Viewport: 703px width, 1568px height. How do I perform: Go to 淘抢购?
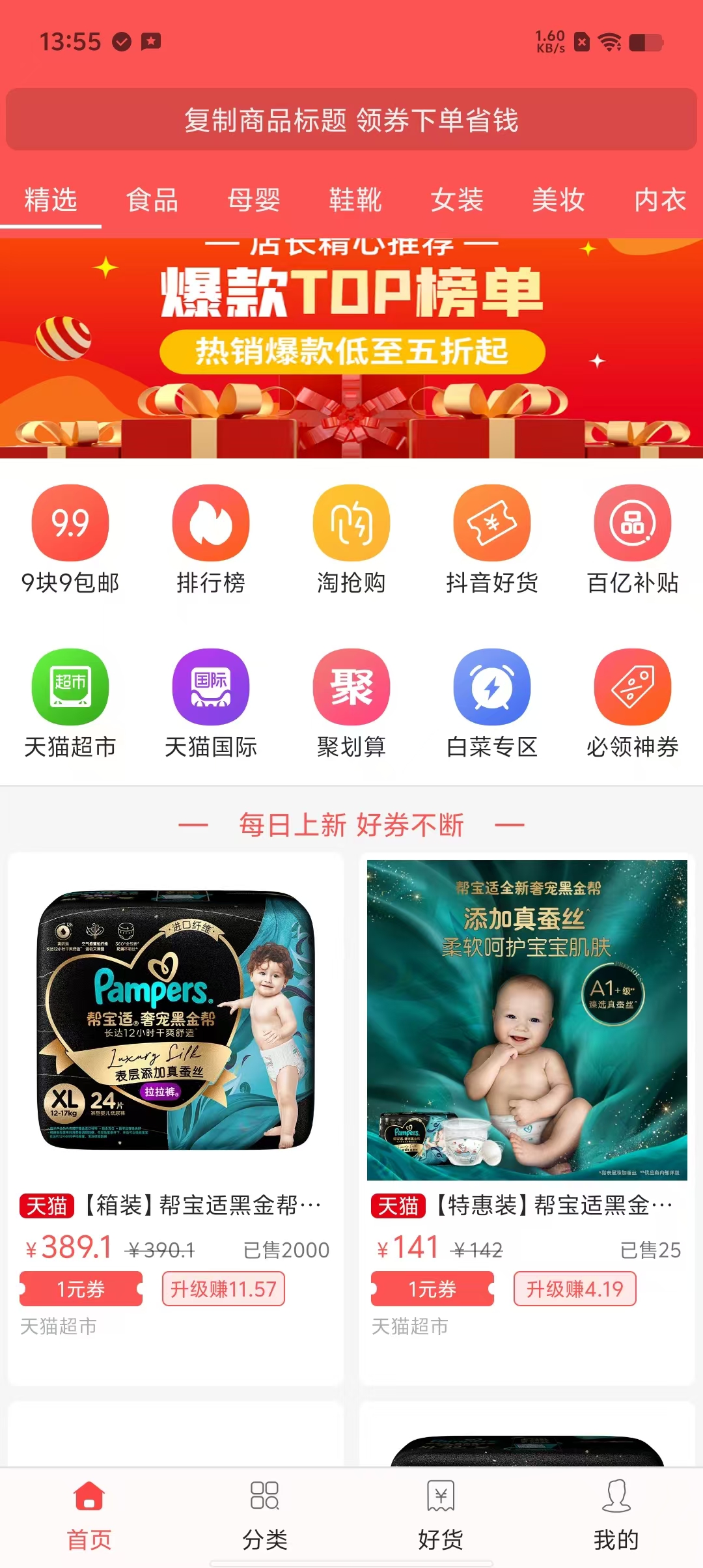351,539
